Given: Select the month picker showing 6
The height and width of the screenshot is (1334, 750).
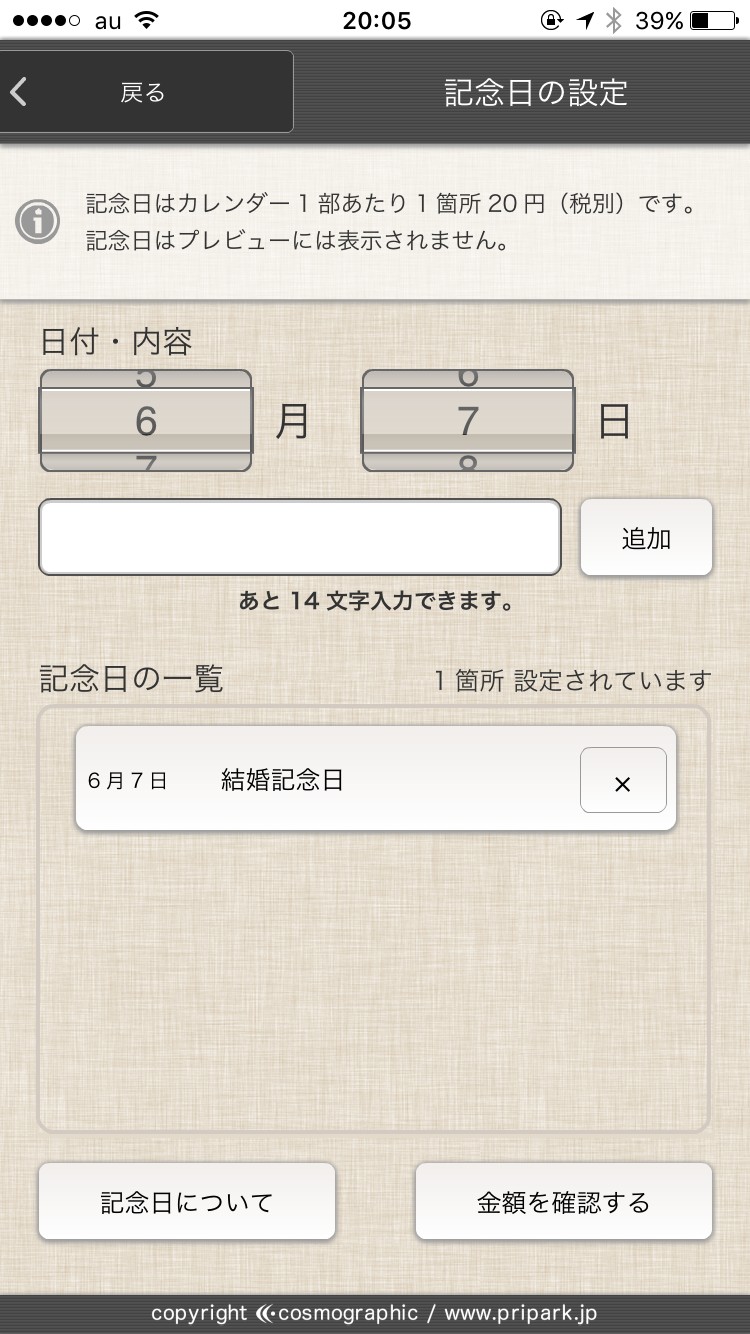Looking at the screenshot, I should 146,421.
